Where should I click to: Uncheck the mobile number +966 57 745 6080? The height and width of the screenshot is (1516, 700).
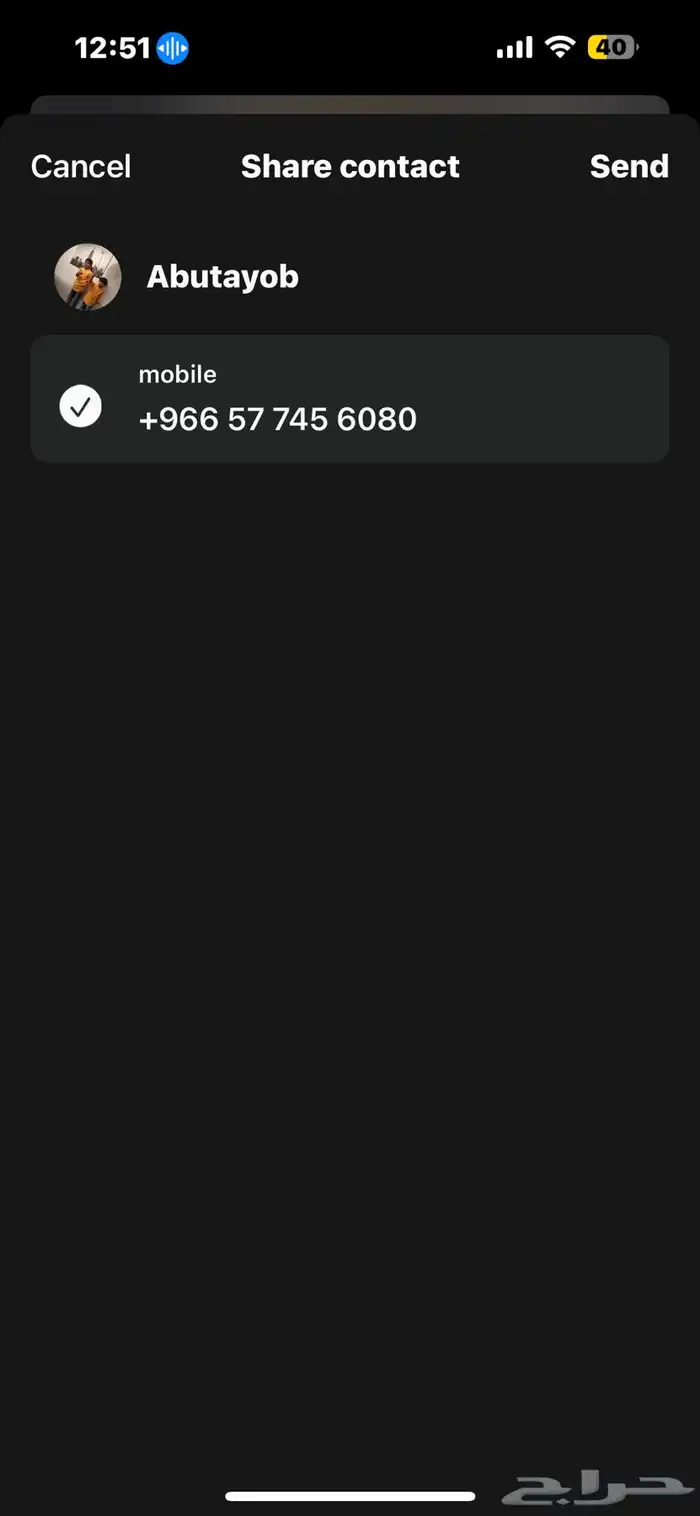click(81, 406)
